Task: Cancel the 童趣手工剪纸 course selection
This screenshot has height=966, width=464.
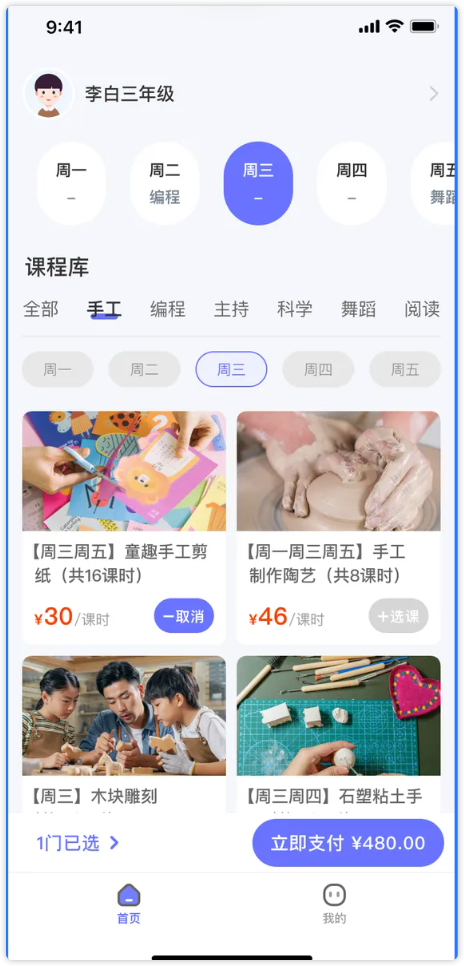Action: click(x=184, y=615)
